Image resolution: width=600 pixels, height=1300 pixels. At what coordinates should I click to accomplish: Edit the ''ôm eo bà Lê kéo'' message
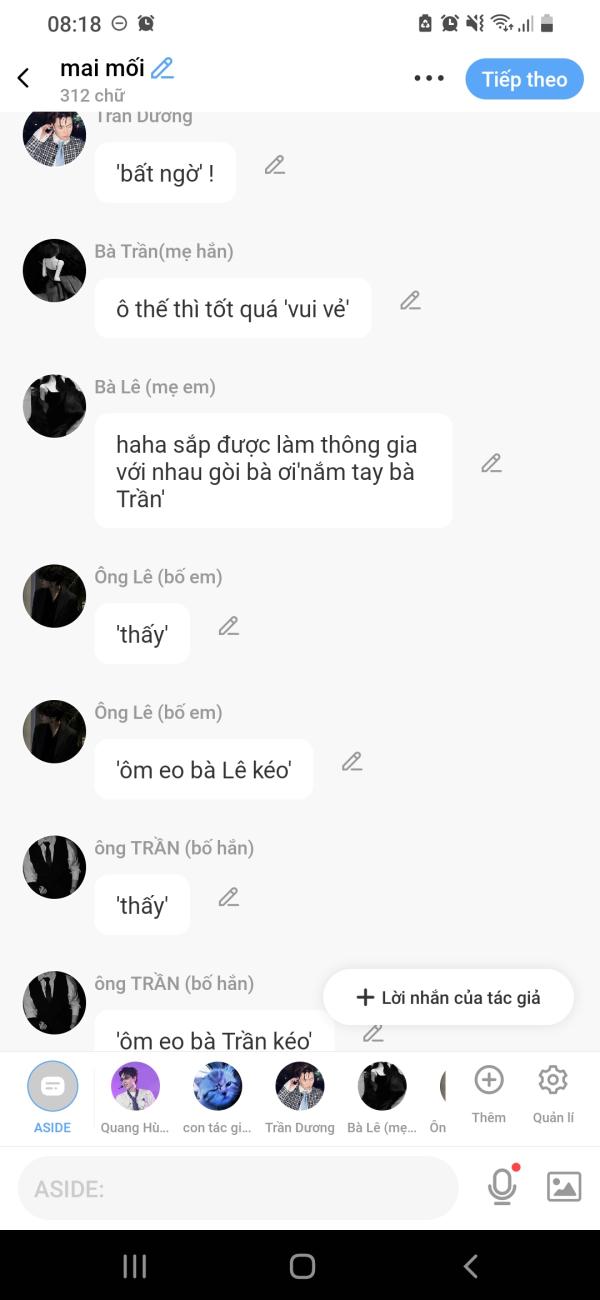click(x=352, y=762)
